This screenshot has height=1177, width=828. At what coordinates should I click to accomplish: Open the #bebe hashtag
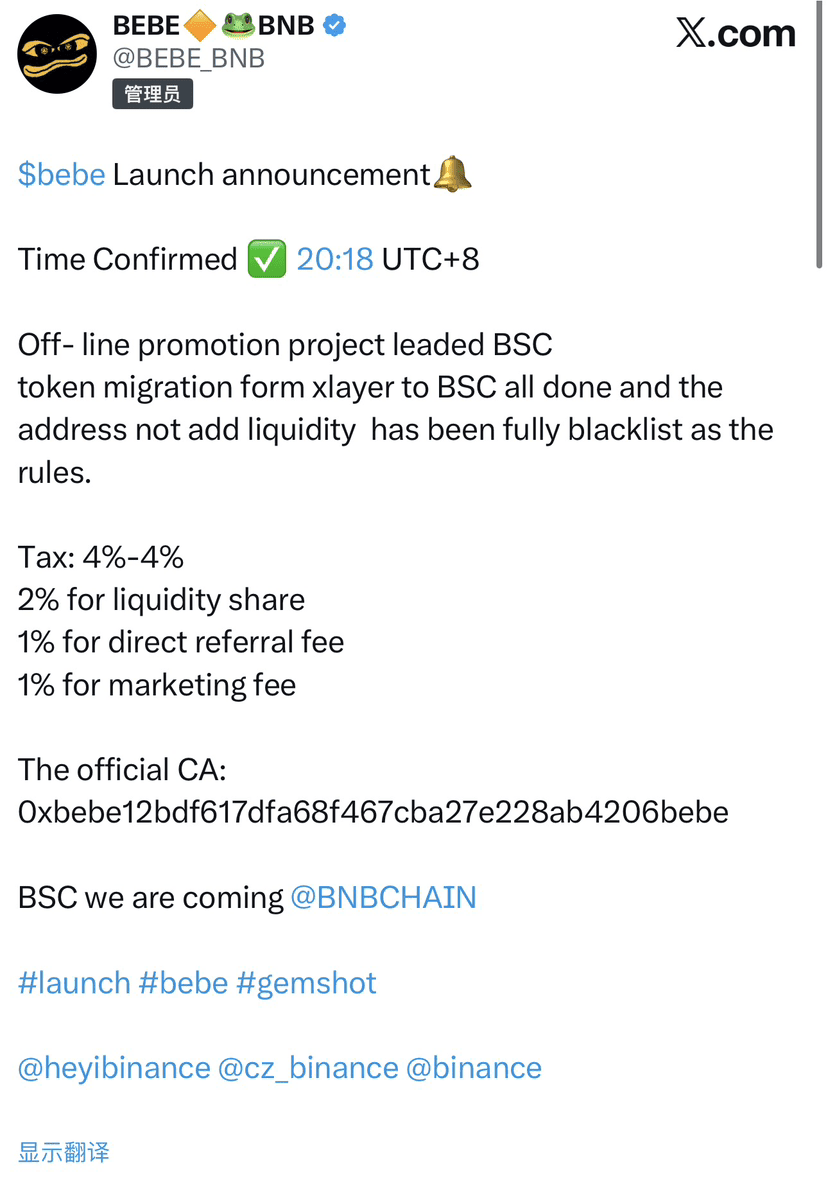183,983
